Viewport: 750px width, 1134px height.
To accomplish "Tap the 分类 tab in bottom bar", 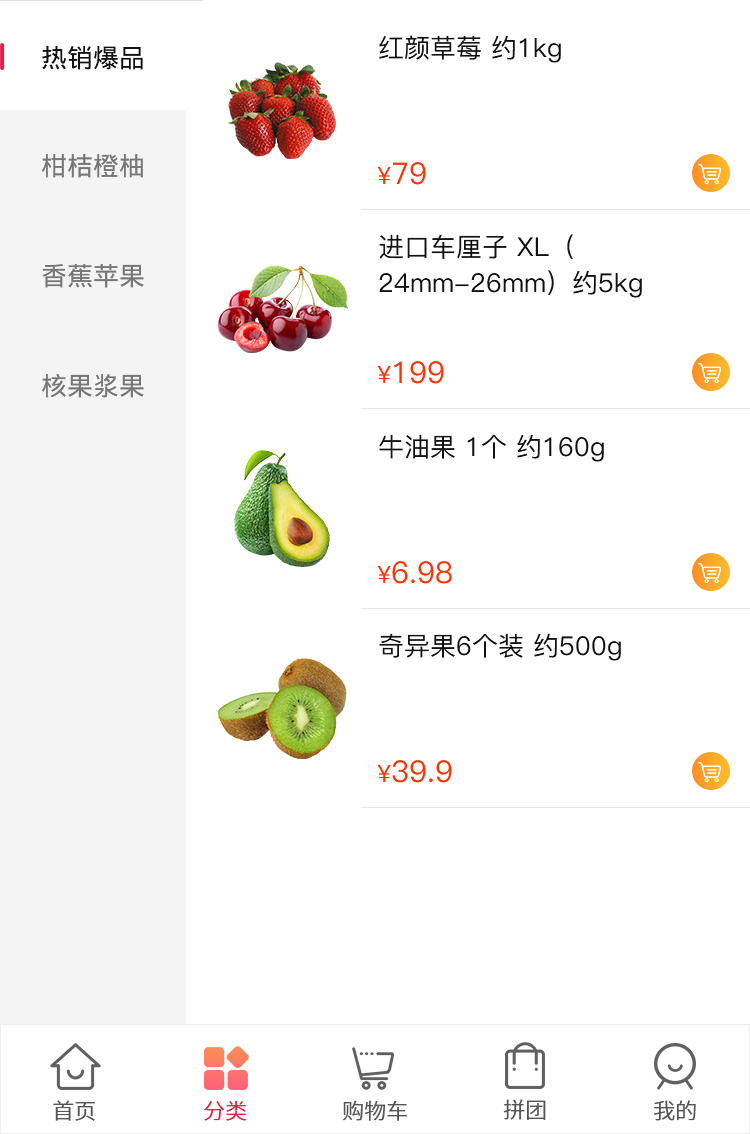I will (225, 1081).
